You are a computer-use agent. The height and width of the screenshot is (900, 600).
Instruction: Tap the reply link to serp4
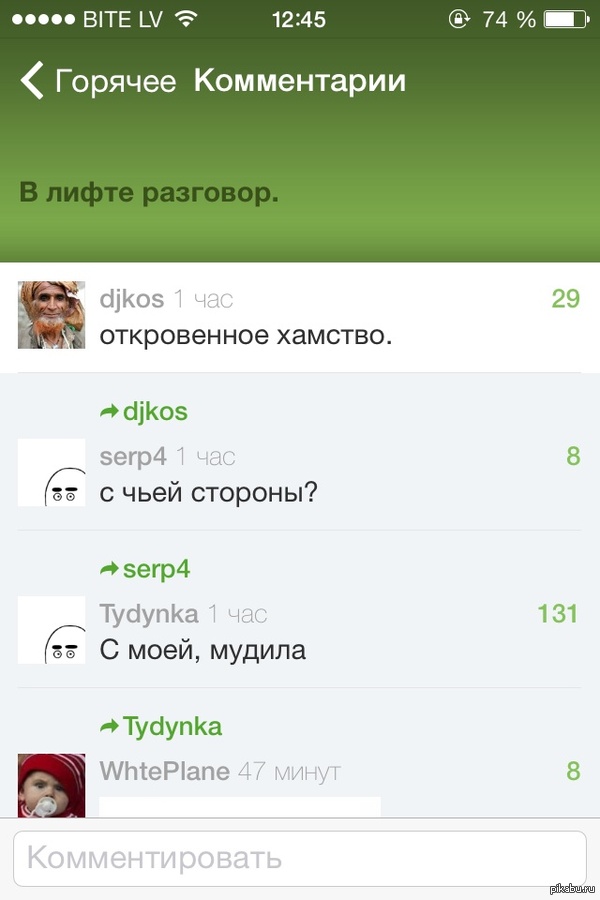click(x=145, y=569)
